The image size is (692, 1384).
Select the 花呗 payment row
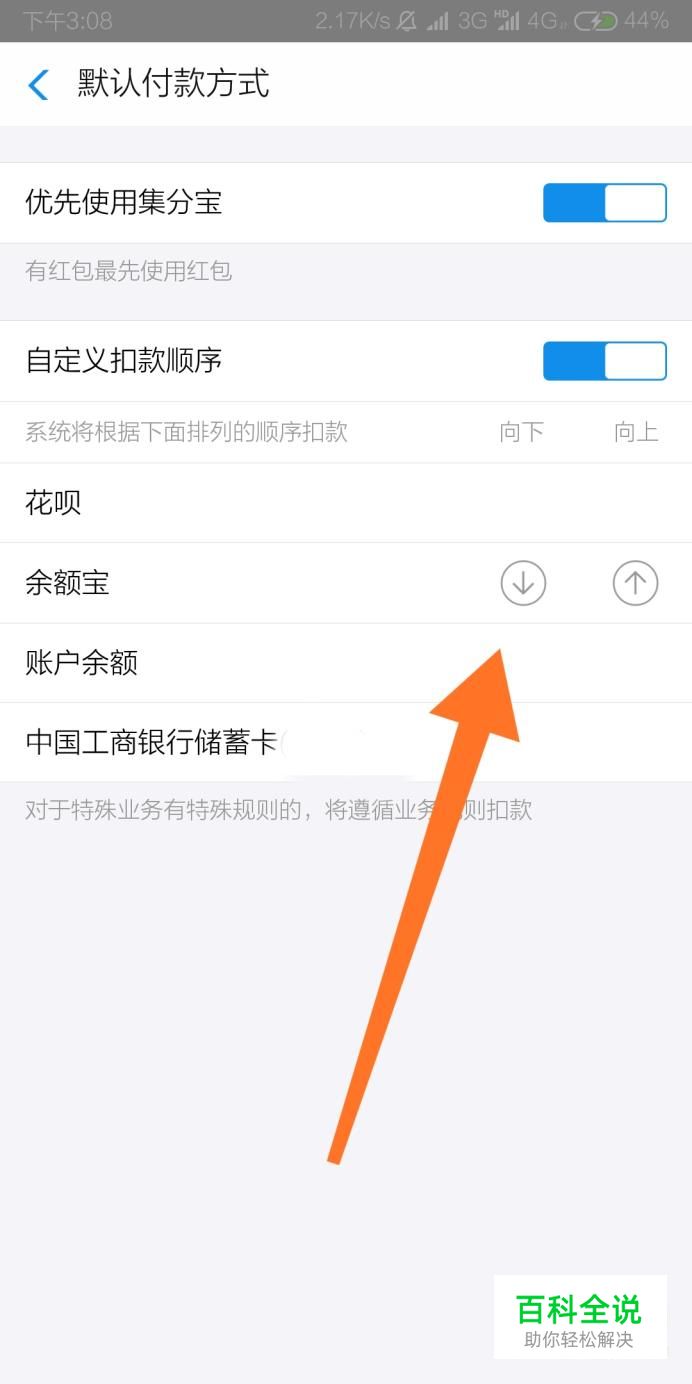coord(346,503)
